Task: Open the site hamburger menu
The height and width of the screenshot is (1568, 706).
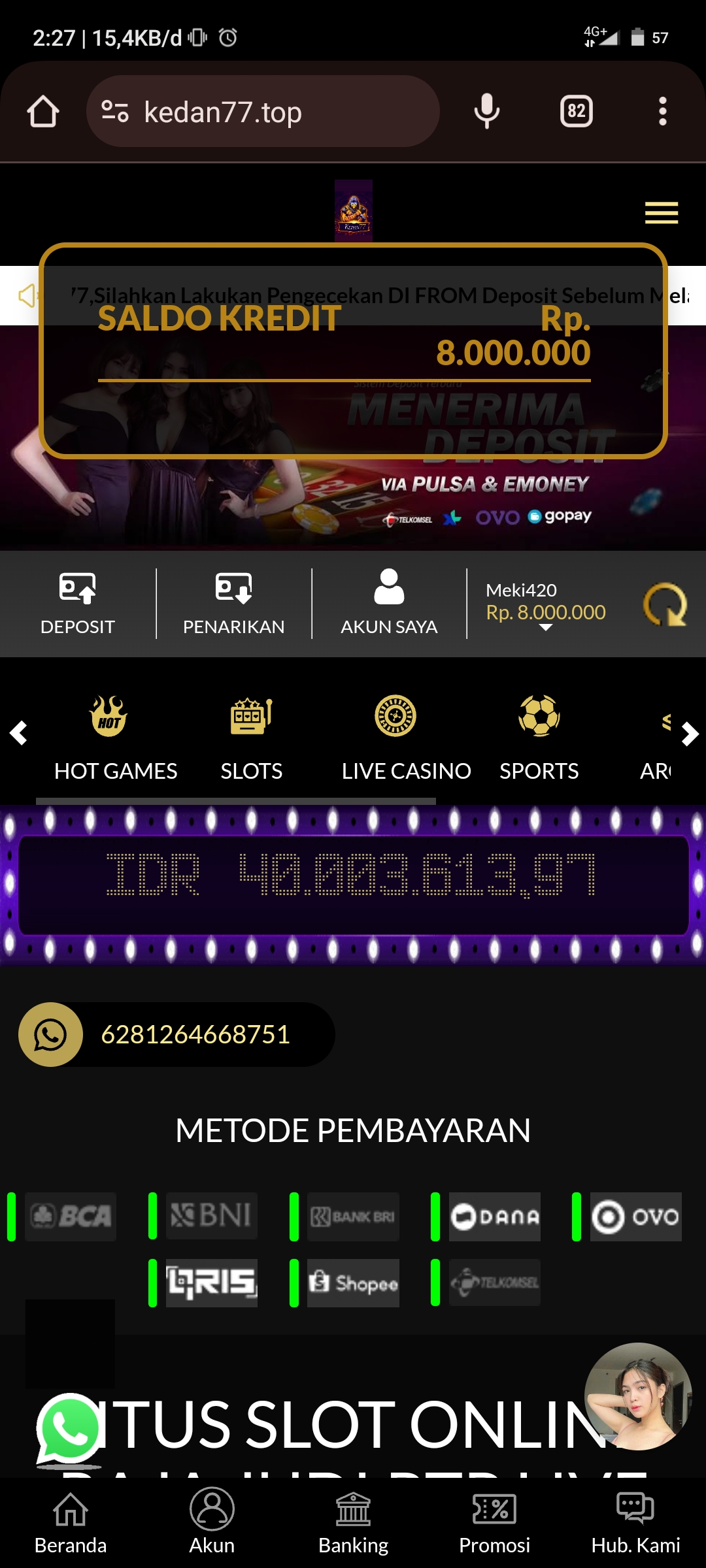Action: pos(661,213)
